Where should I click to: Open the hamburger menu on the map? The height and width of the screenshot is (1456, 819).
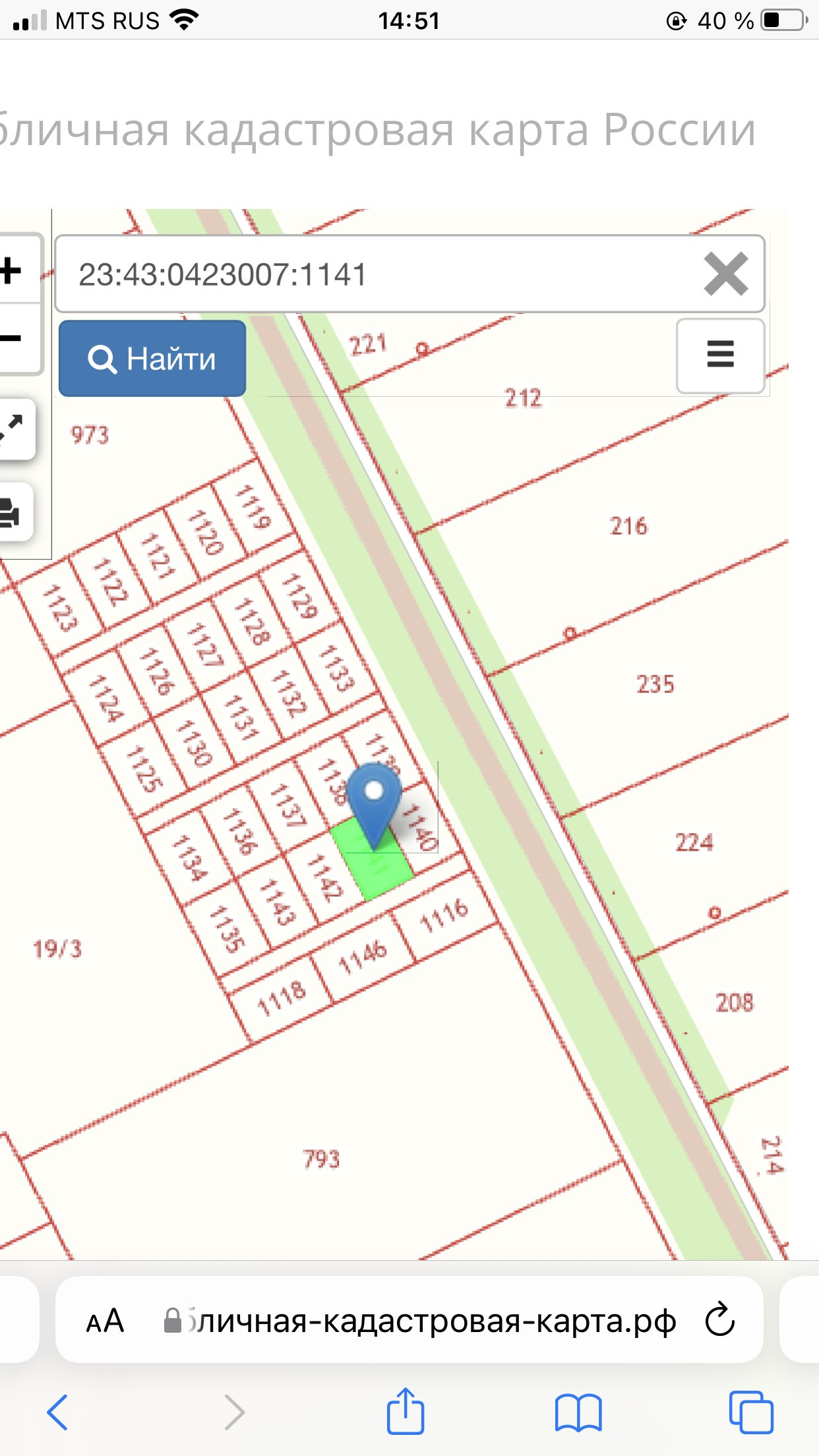coord(720,355)
